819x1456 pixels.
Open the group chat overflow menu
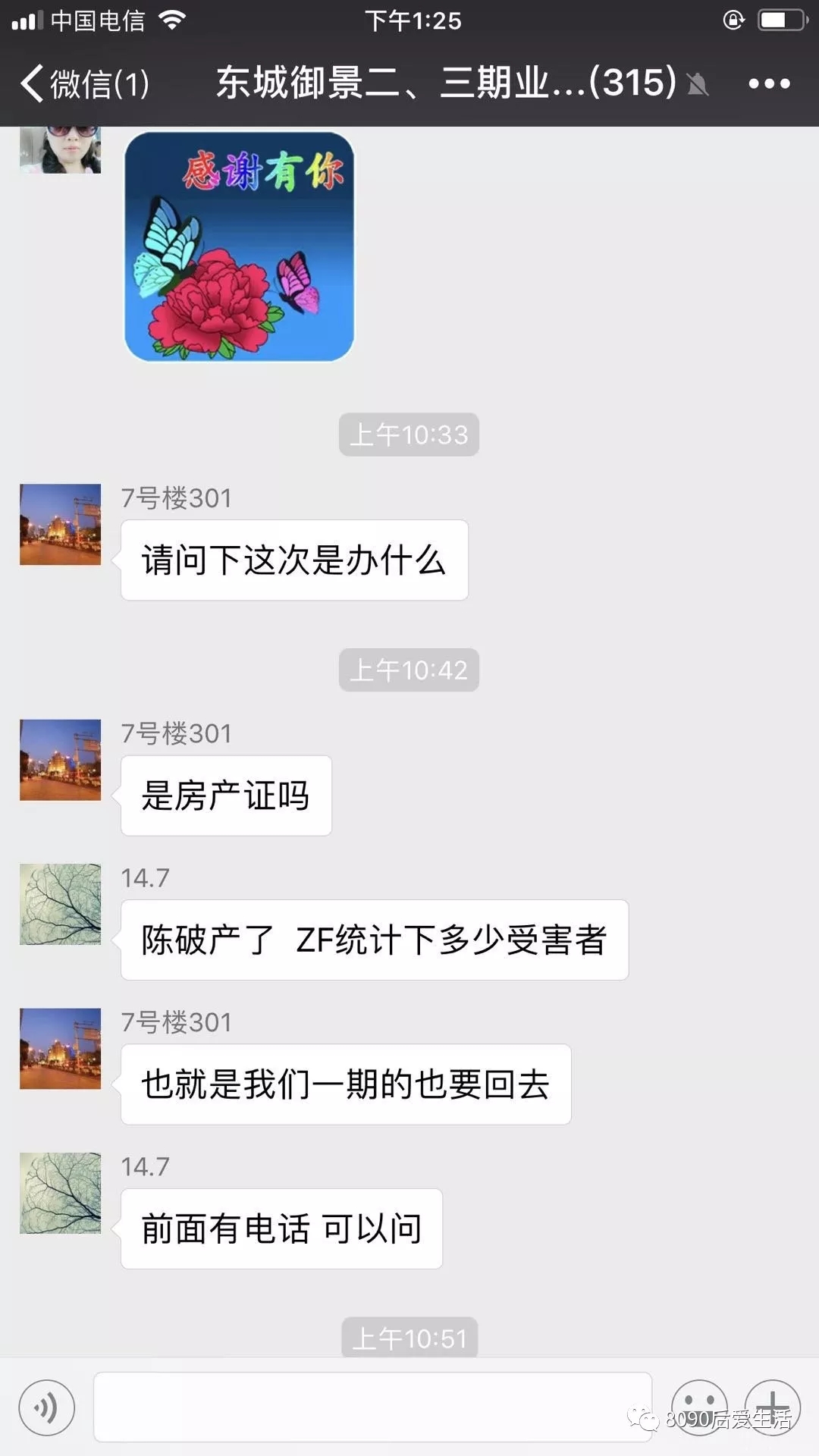(769, 83)
